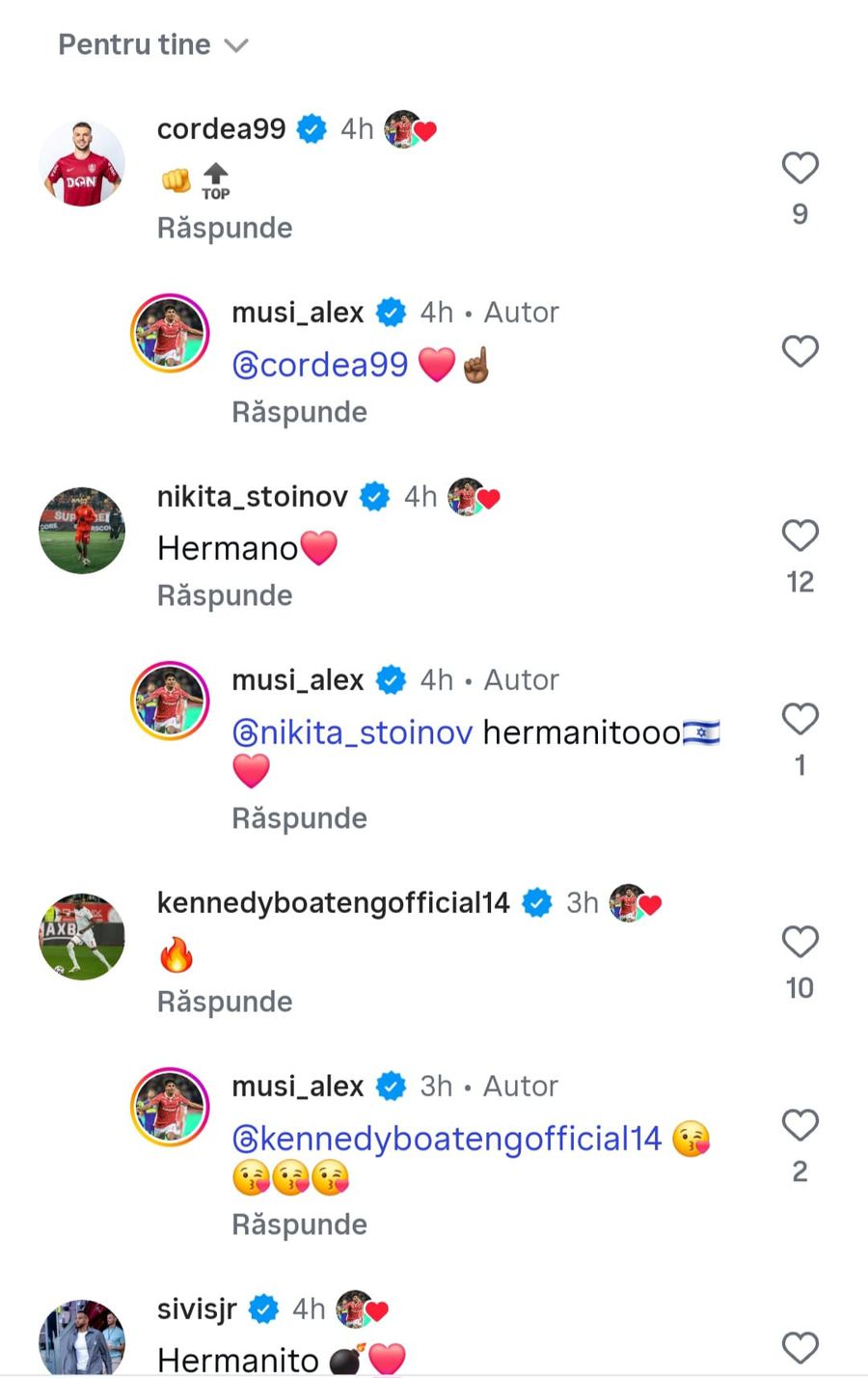
Task: Click the verified badge beside musi_alex
Action: pos(391,312)
